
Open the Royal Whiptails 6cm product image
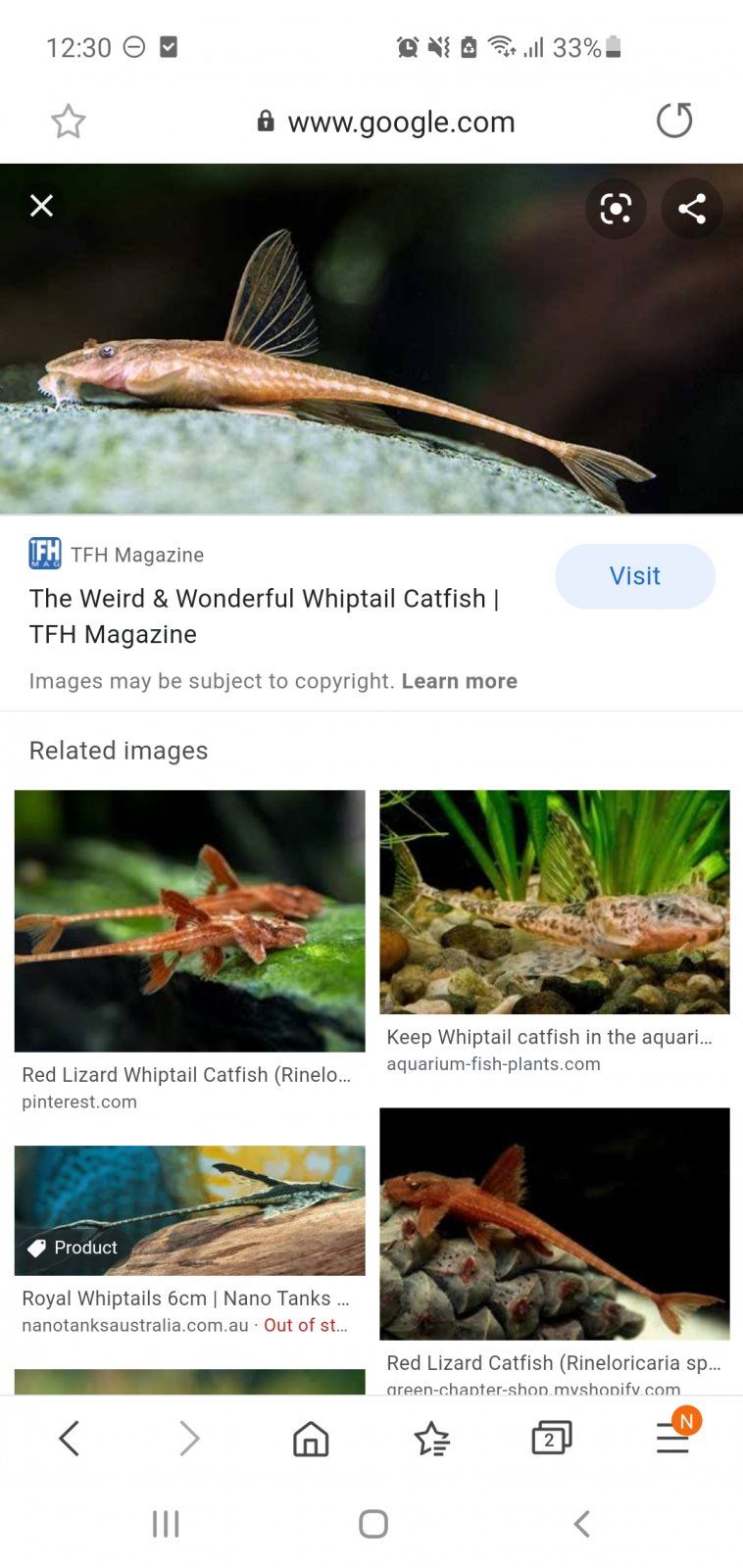189,1210
